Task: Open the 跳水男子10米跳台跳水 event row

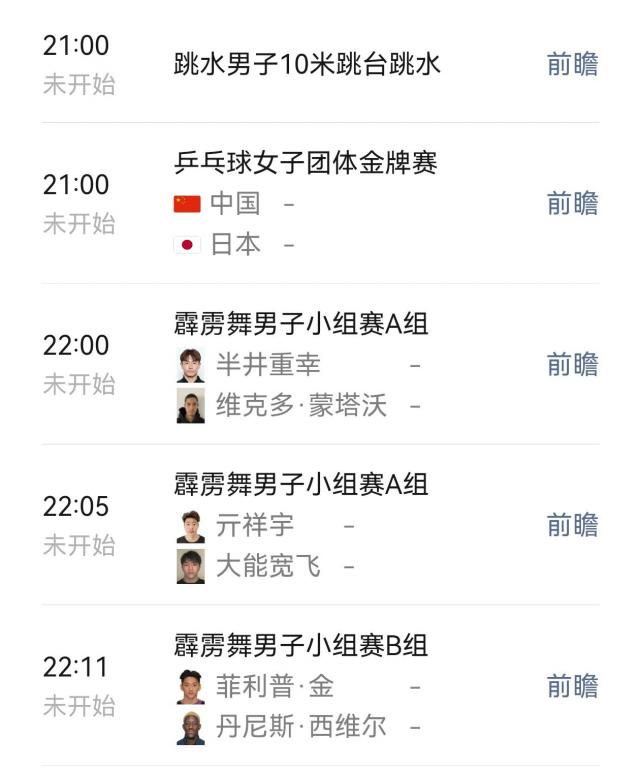Action: 307,65
